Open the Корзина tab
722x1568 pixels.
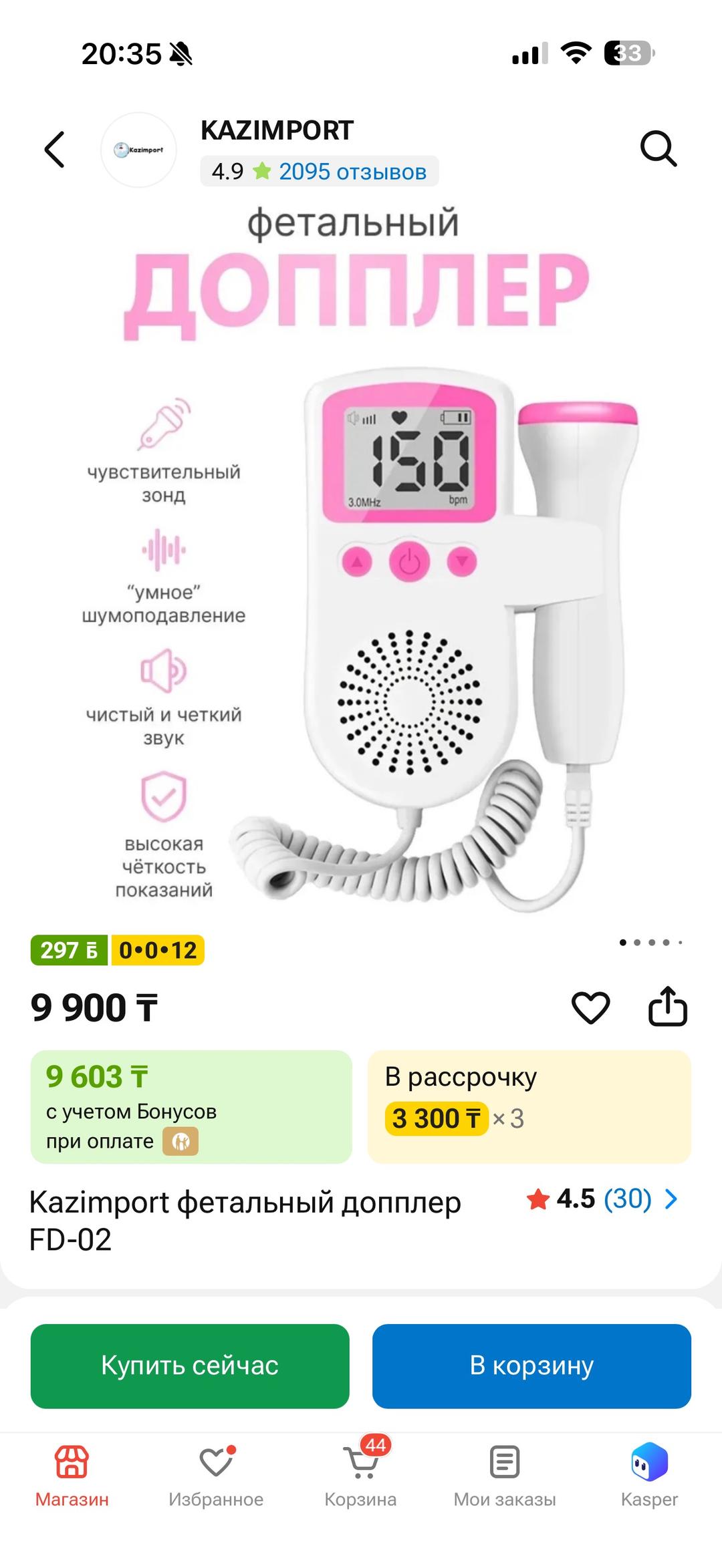[360, 1476]
